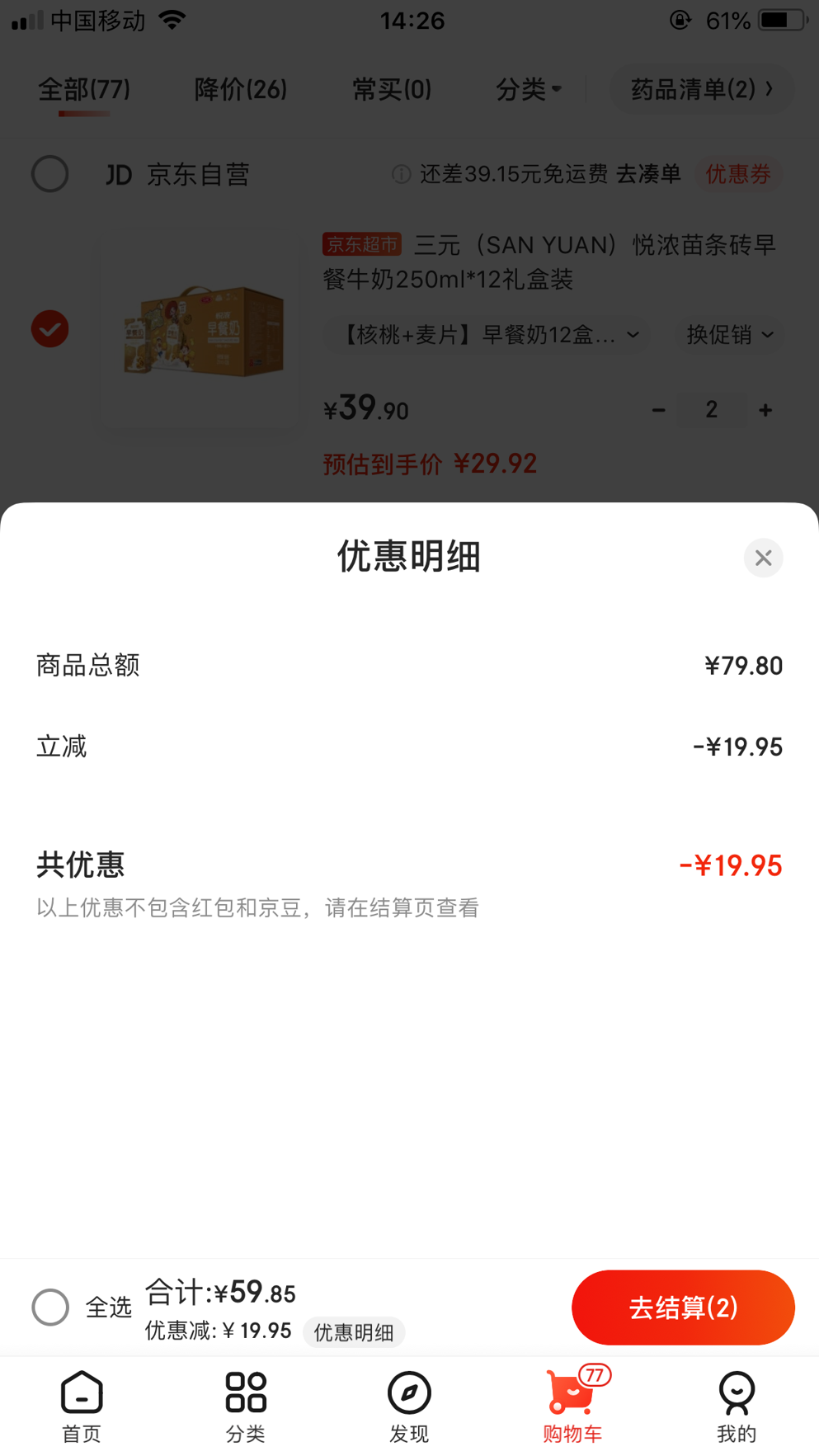819x1456 pixels.
Task: Go to the 首页 tab
Action: click(x=82, y=1407)
